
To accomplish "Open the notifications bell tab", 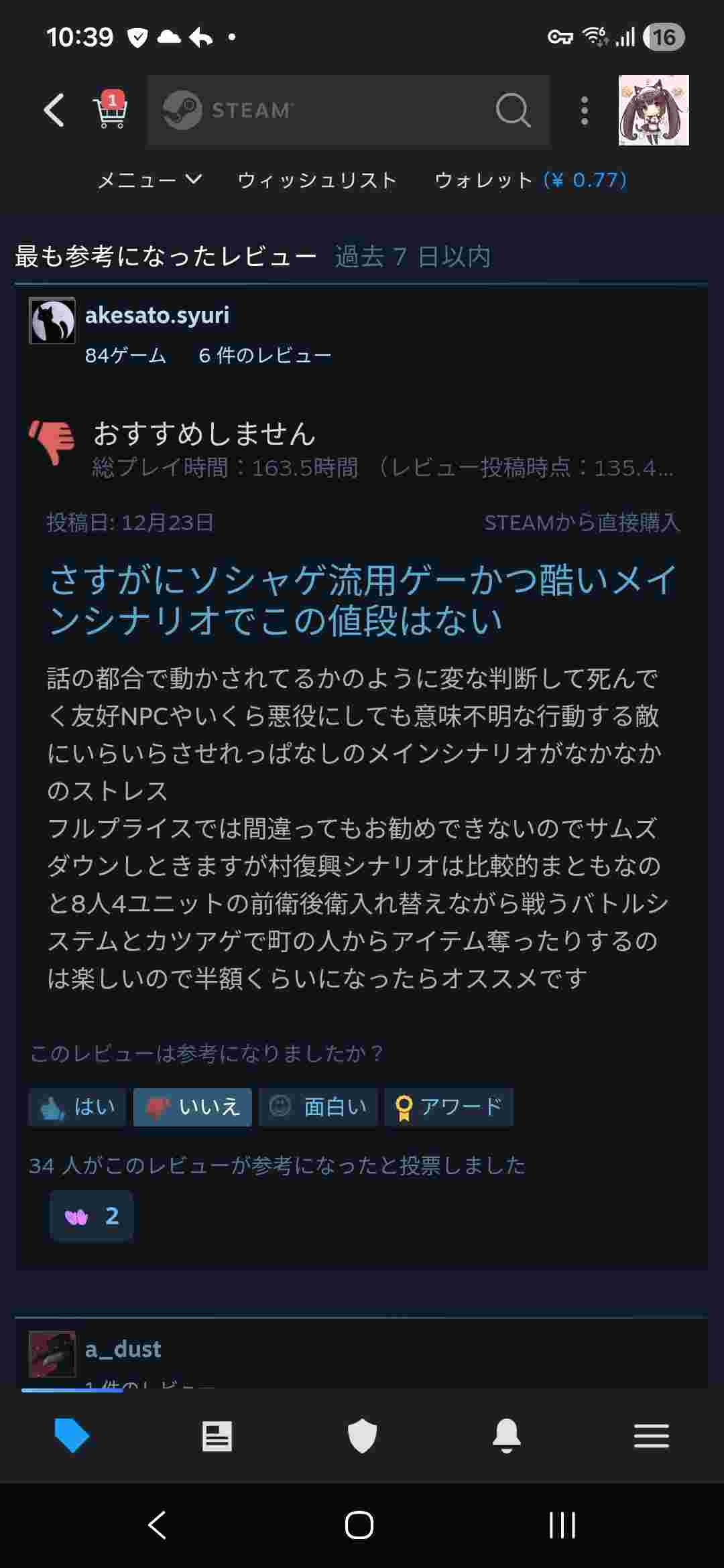I will [507, 1435].
